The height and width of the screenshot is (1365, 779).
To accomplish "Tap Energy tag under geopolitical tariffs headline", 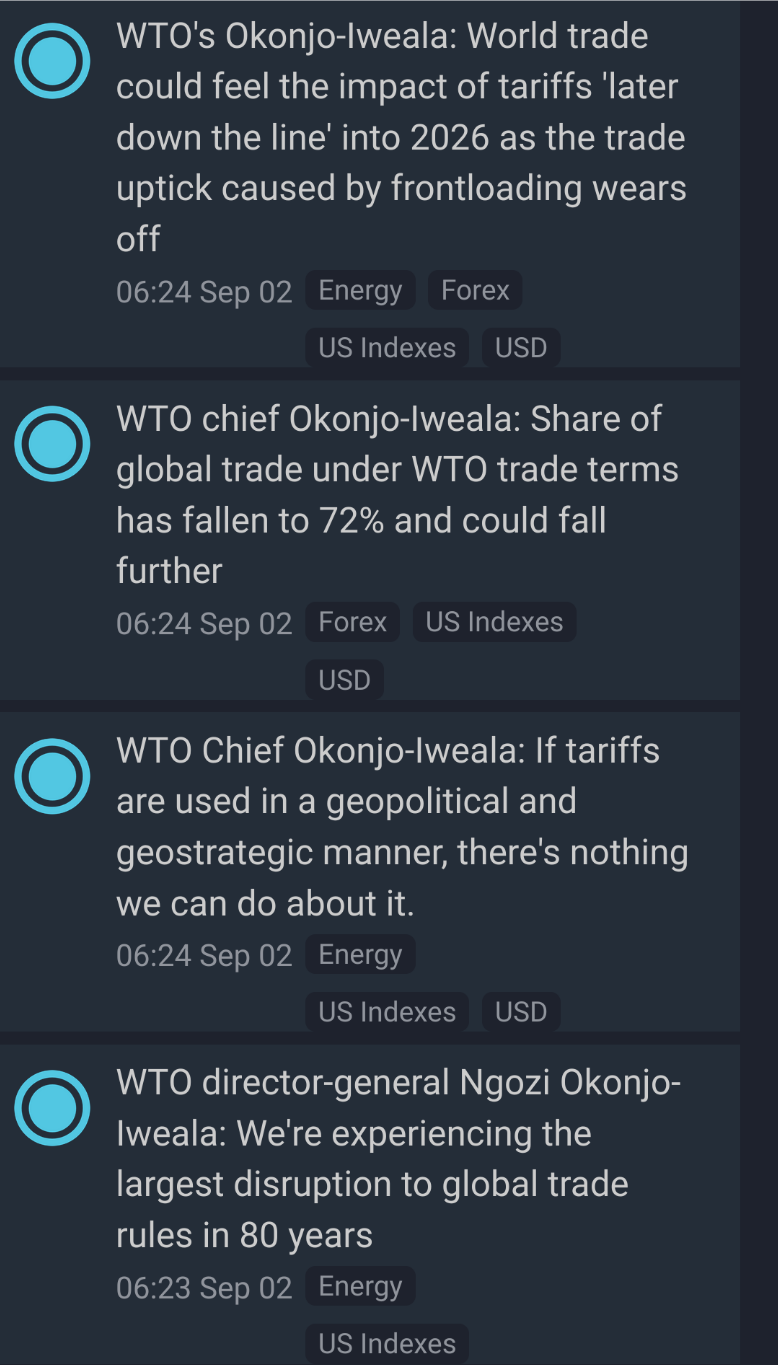I will 360,955.
